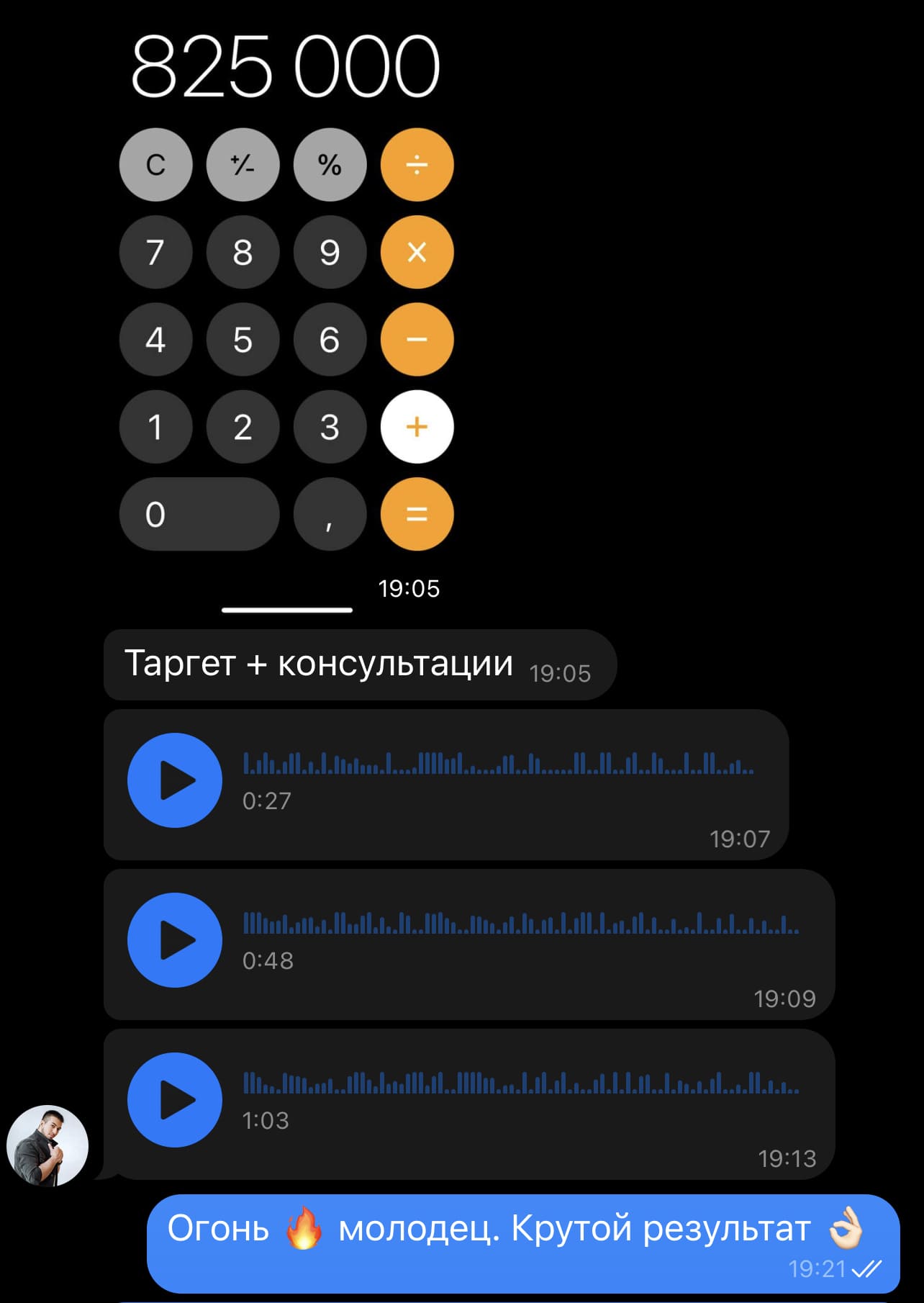Play the 0:27 voice message
Screen dimensions: 924x1303
pos(174,780)
